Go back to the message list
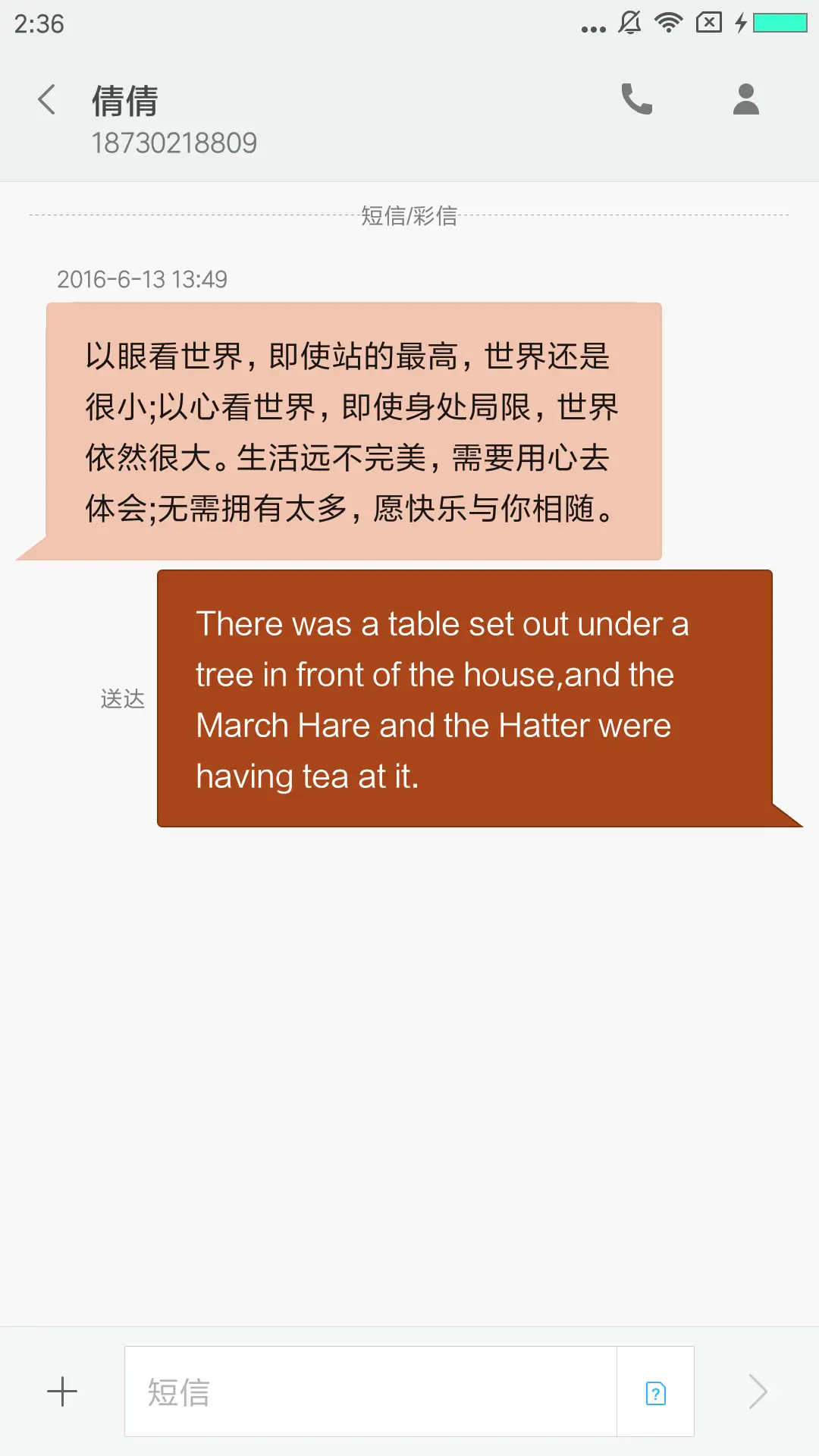The width and height of the screenshot is (819, 1456). pos(47,99)
